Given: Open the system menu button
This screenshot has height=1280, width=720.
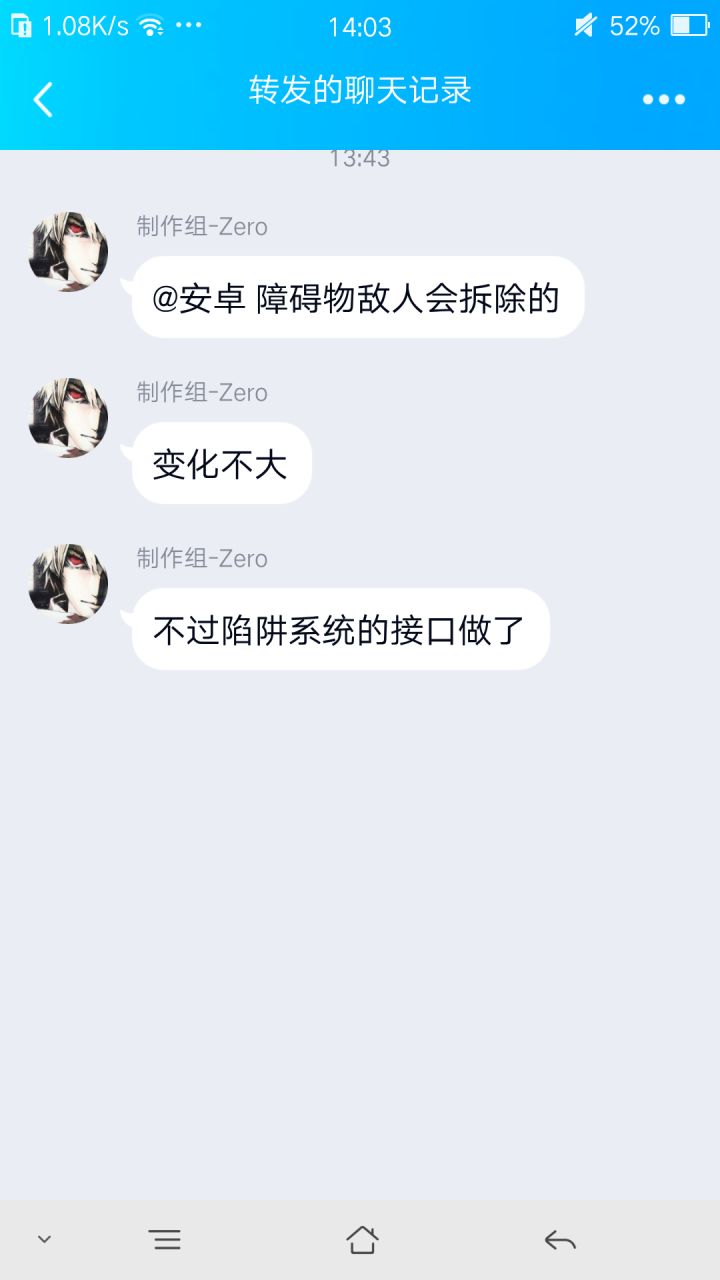Looking at the screenshot, I should point(166,1240).
